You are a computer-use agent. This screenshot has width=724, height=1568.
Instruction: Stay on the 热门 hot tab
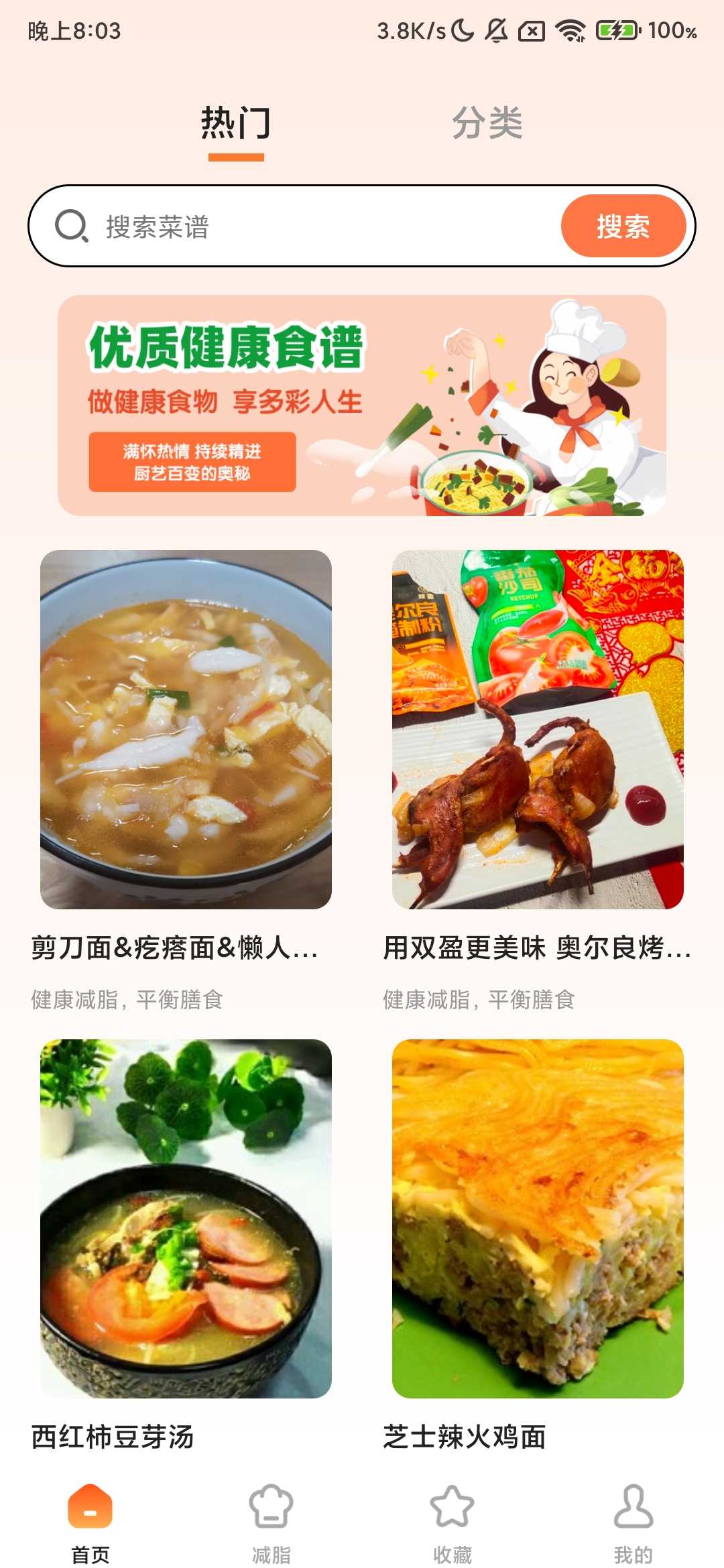pos(235,123)
